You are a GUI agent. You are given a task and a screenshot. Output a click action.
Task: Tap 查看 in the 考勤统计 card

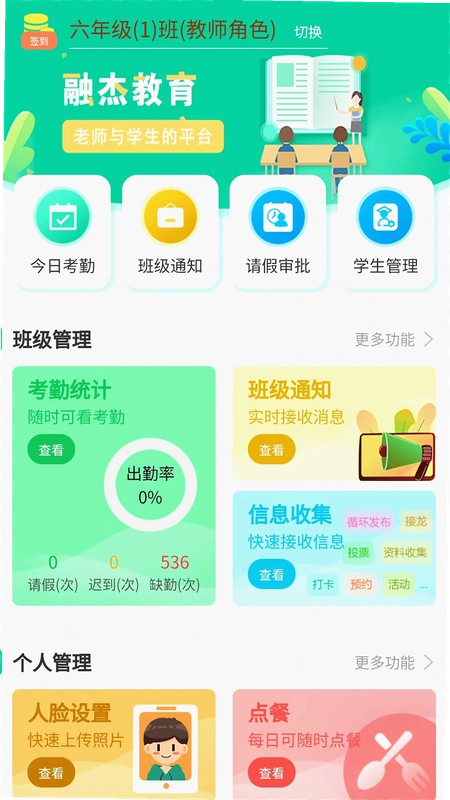tap(51, 450)
